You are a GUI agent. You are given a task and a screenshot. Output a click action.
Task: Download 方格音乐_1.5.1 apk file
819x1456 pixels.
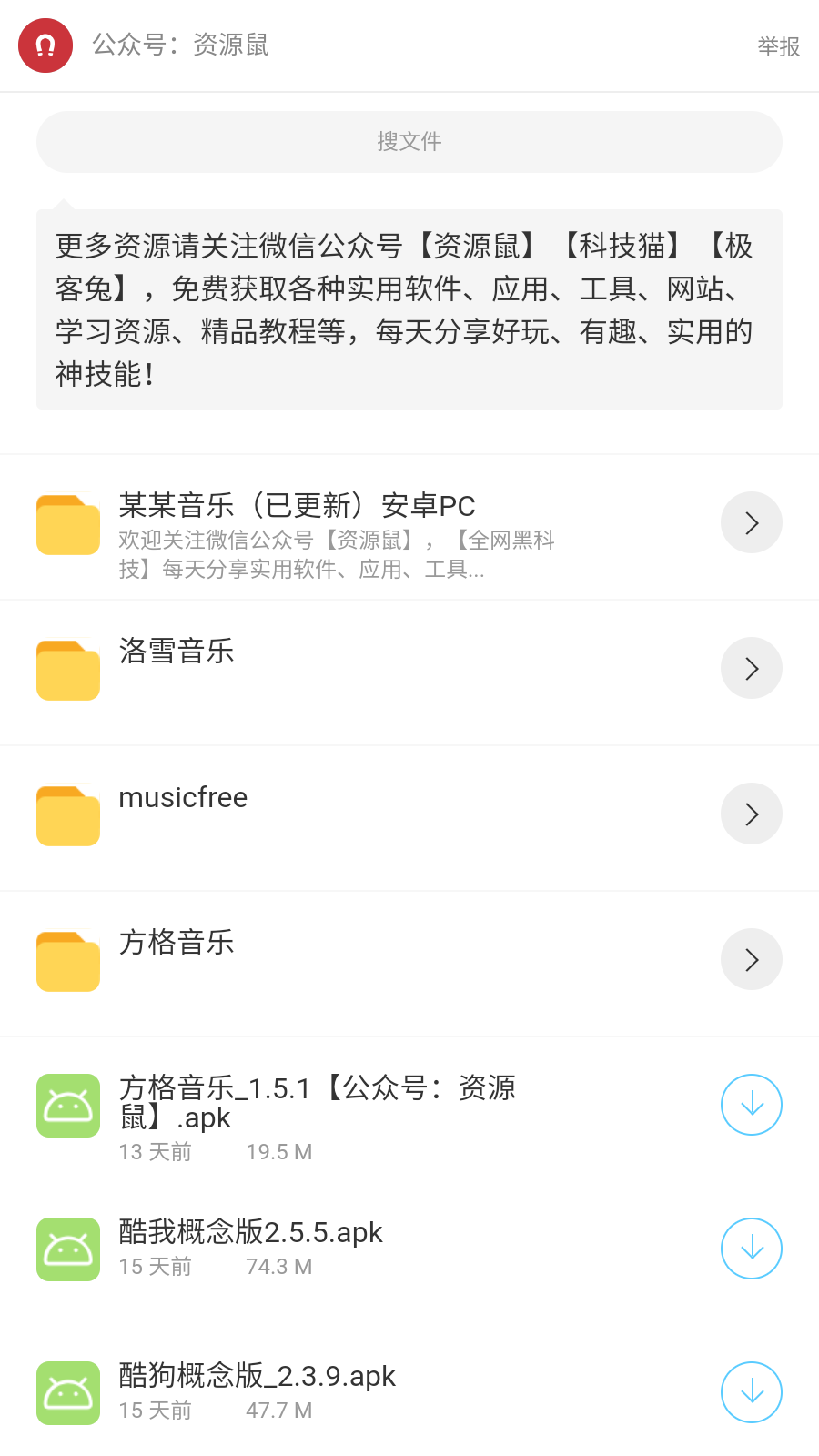(751, 1105)
